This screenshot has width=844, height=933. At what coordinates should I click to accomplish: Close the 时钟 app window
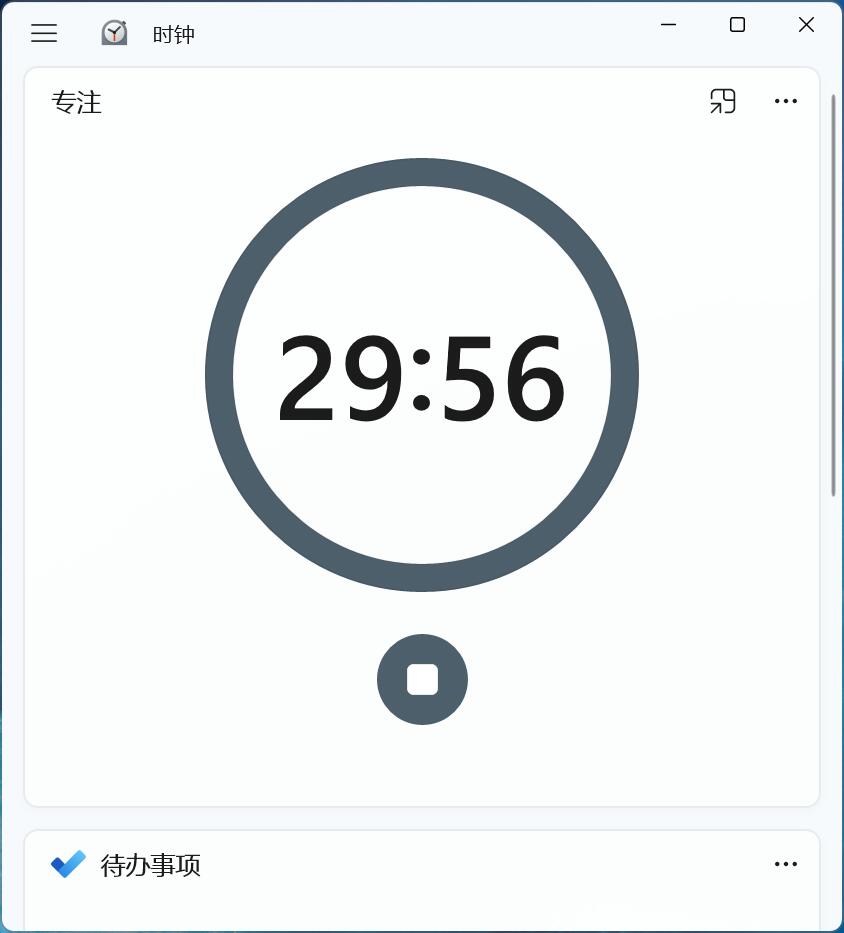806,25
